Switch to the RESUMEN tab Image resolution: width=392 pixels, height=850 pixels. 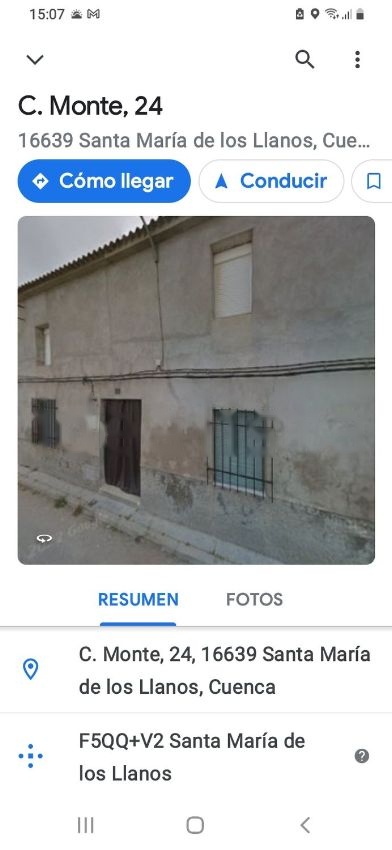coord(138,600)
